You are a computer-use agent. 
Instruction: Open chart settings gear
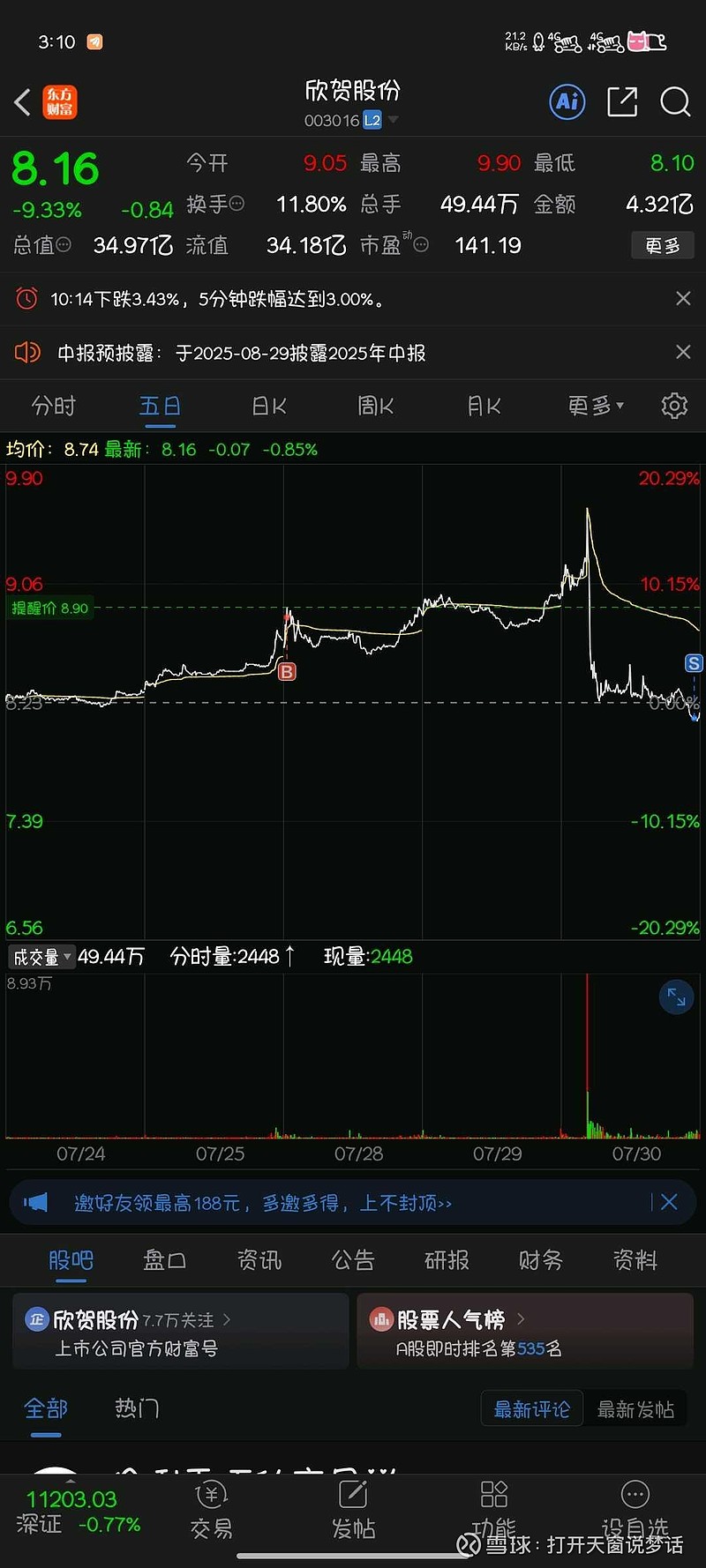(x=674, y=406)
